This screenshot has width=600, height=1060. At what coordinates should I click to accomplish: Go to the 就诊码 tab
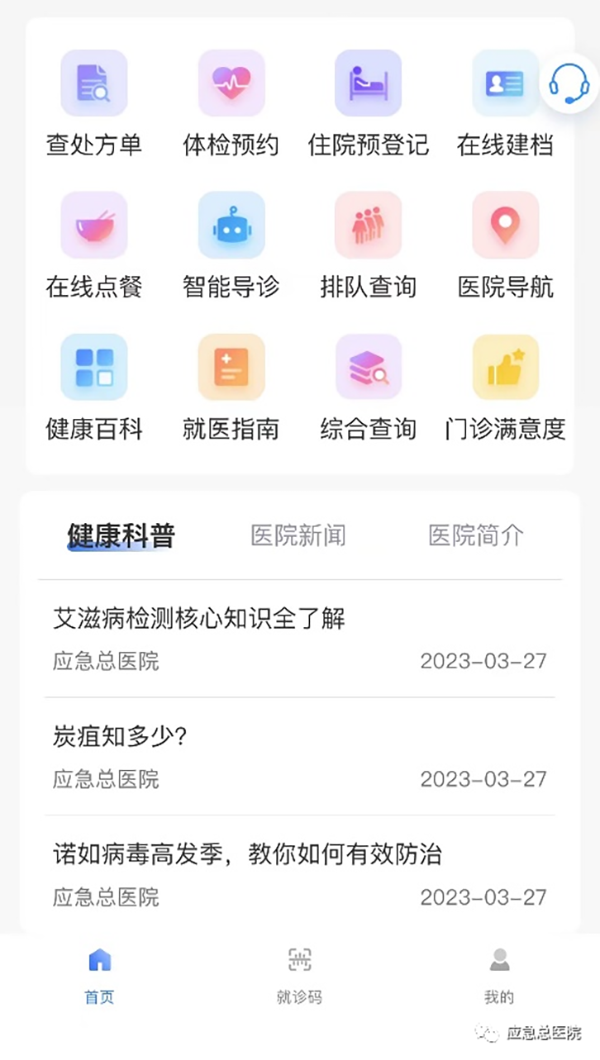pos(299,975)
